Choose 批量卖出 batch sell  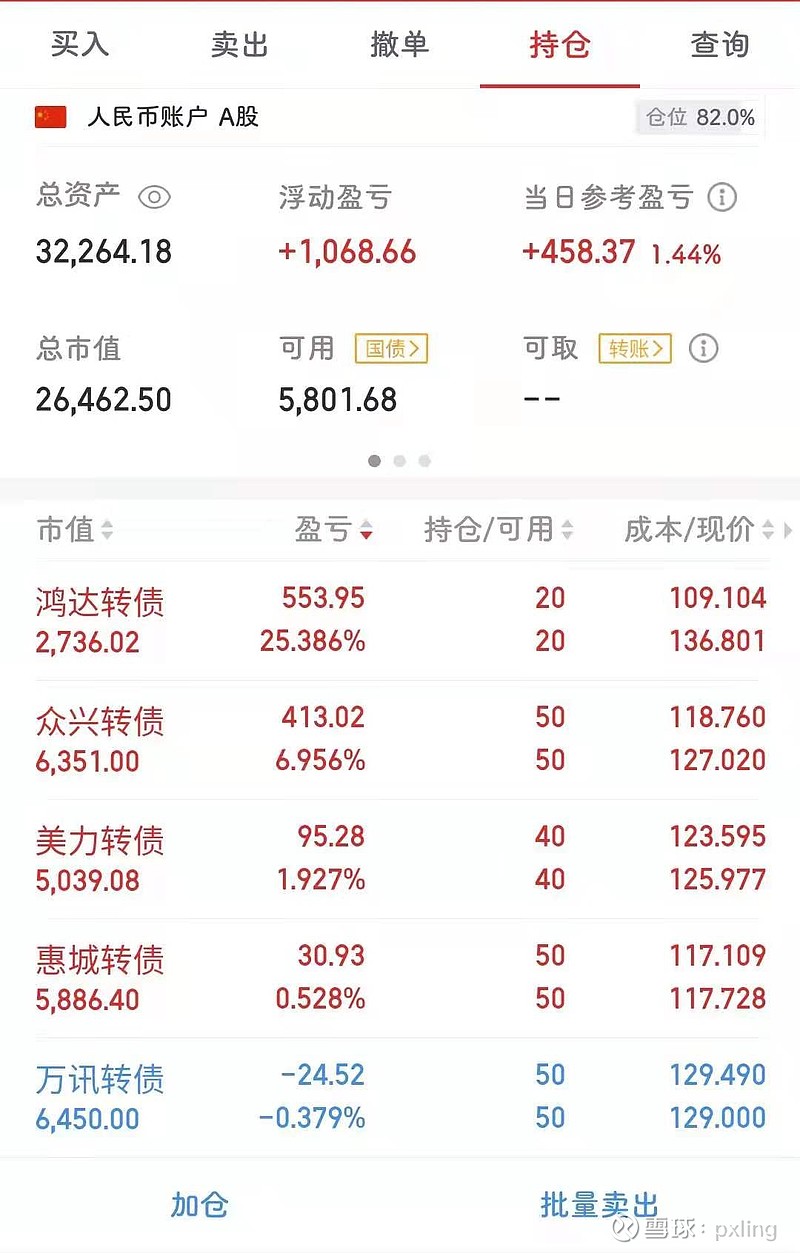tap(599, 1205)
